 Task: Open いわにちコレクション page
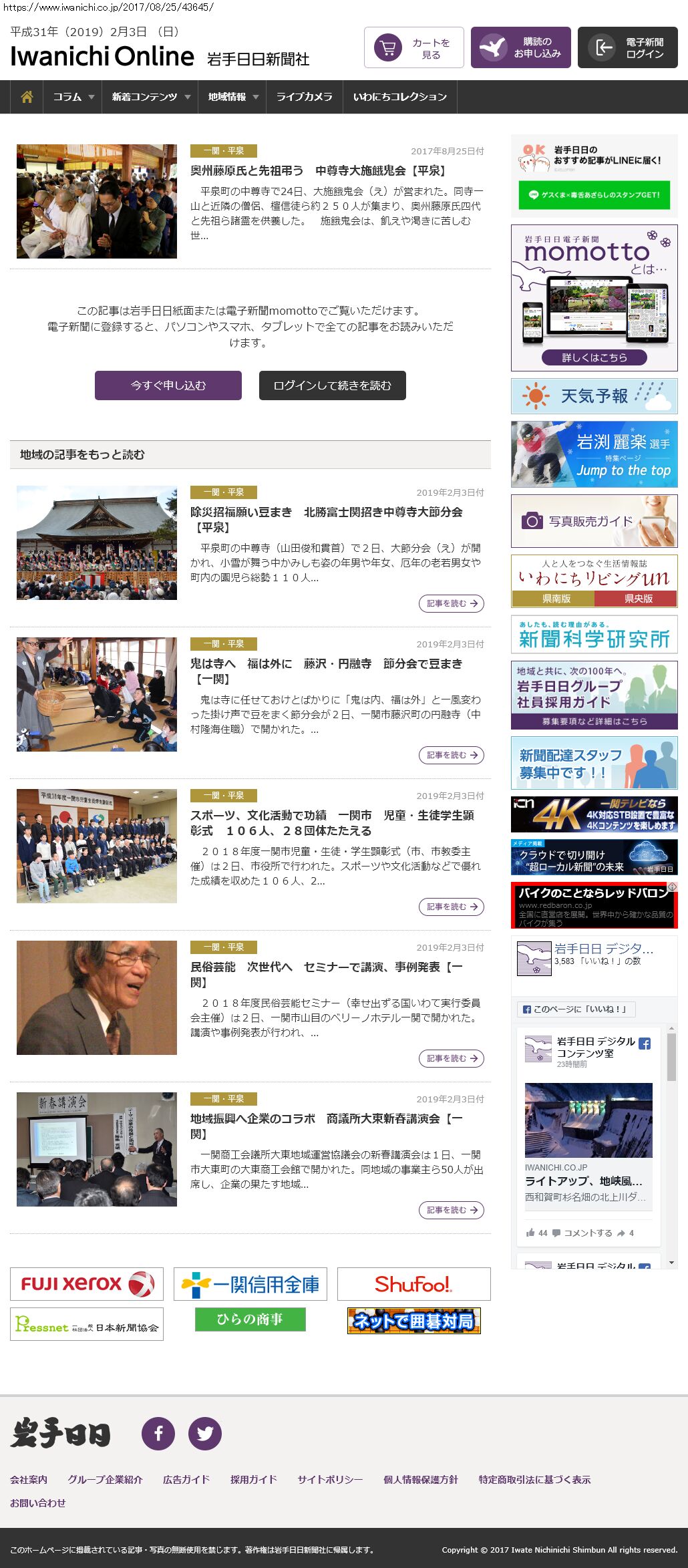[399, 97]
